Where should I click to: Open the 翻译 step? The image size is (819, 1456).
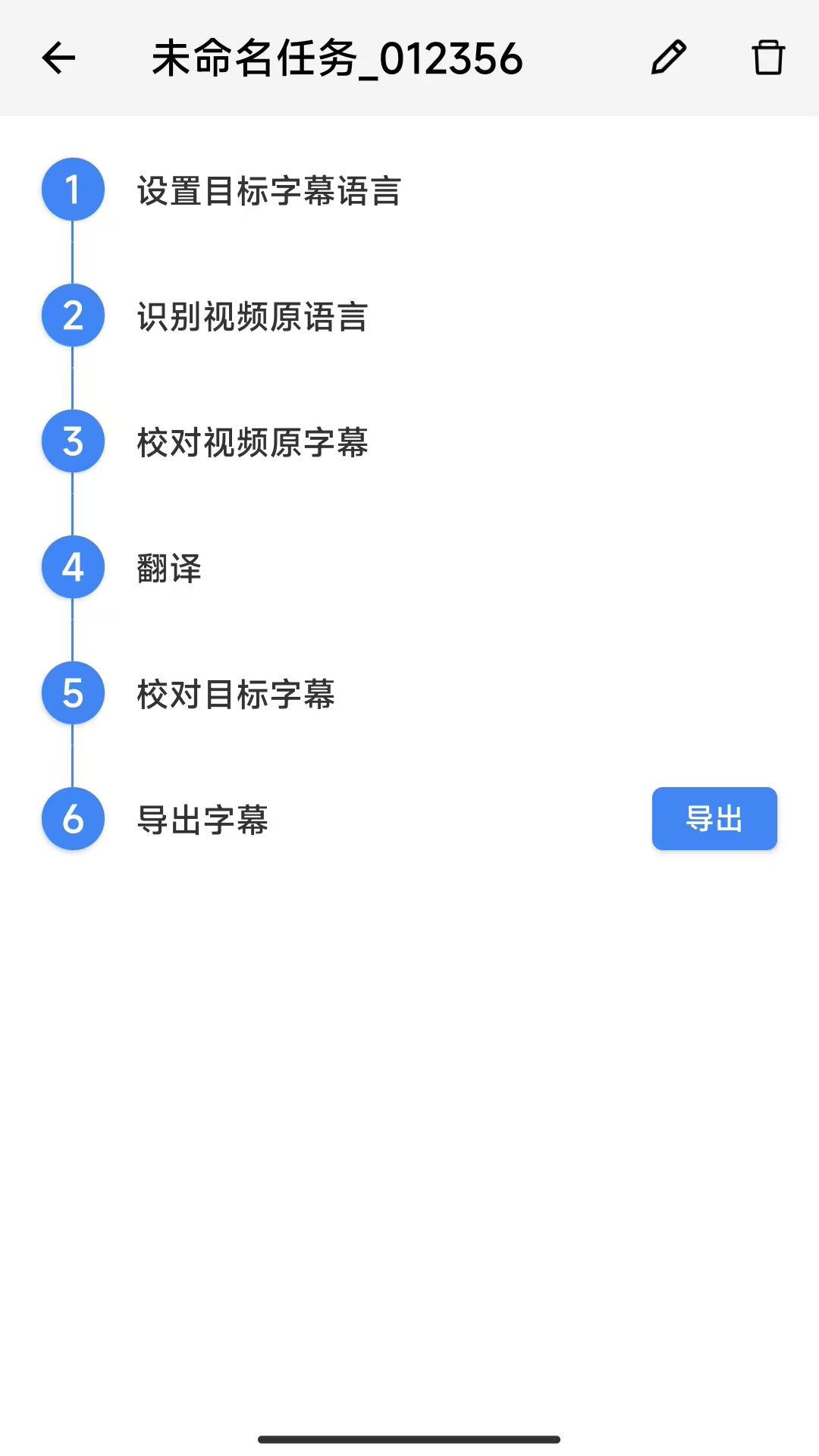tap(168, 570)
